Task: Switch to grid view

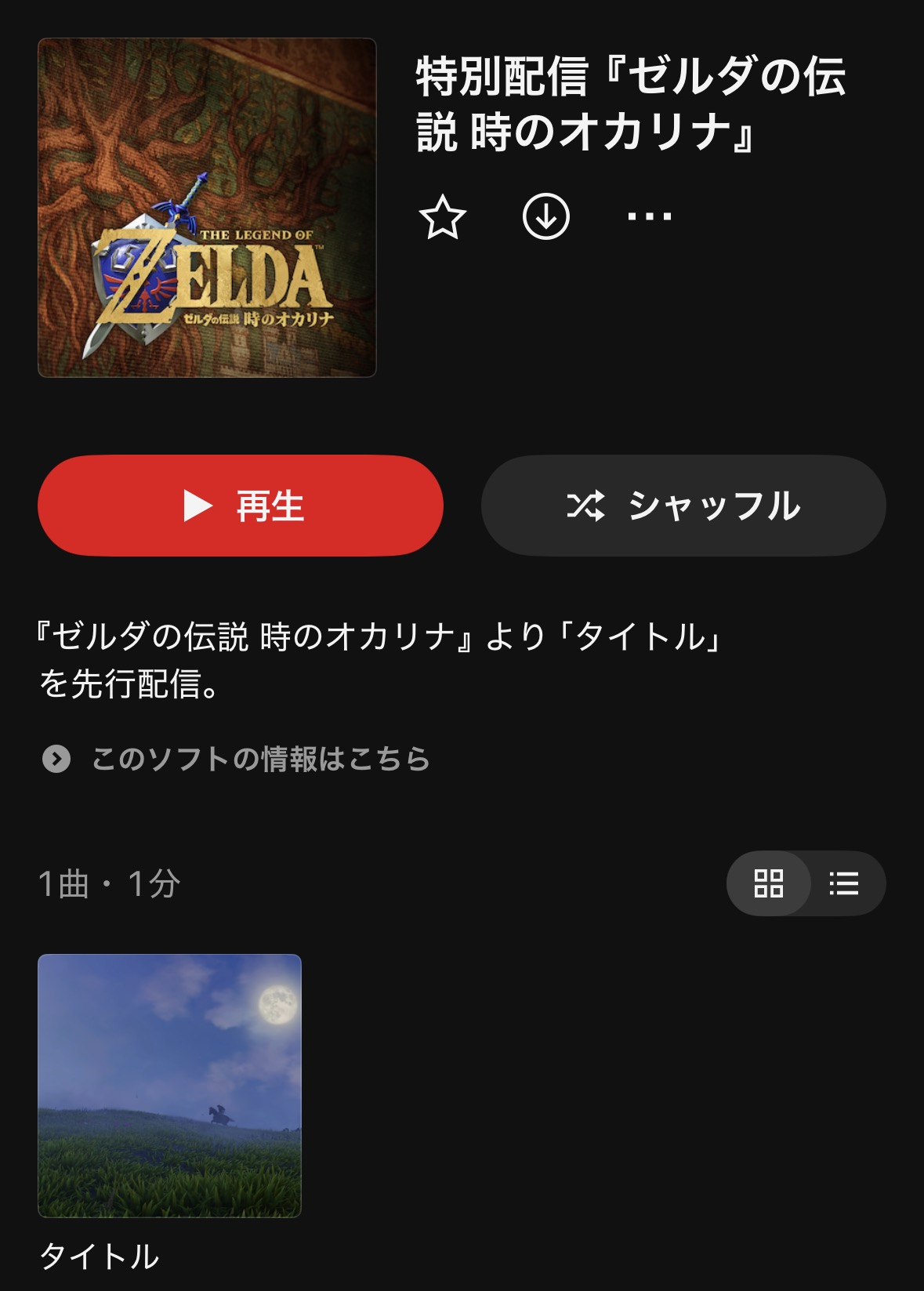Action: [769, 883]
